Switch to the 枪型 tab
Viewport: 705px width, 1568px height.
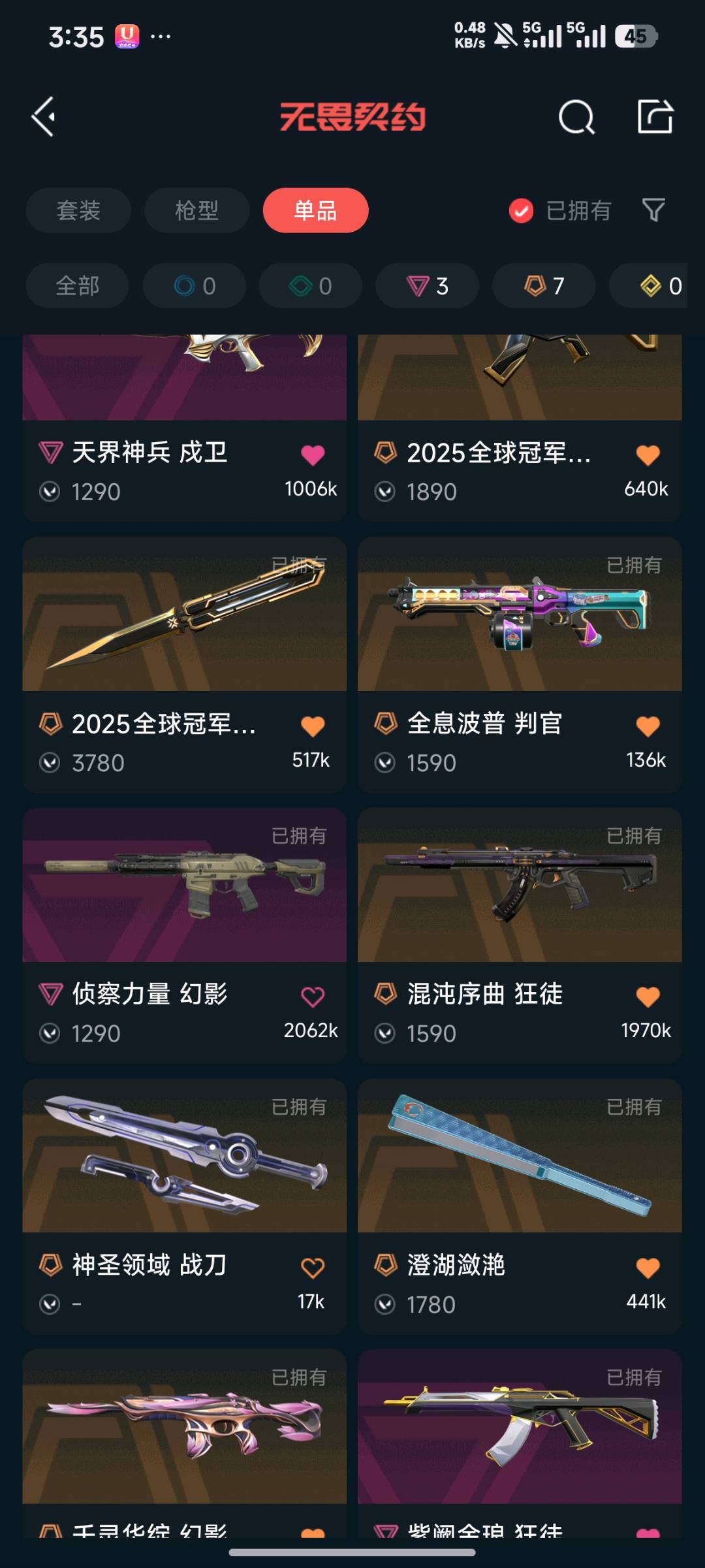196,210
